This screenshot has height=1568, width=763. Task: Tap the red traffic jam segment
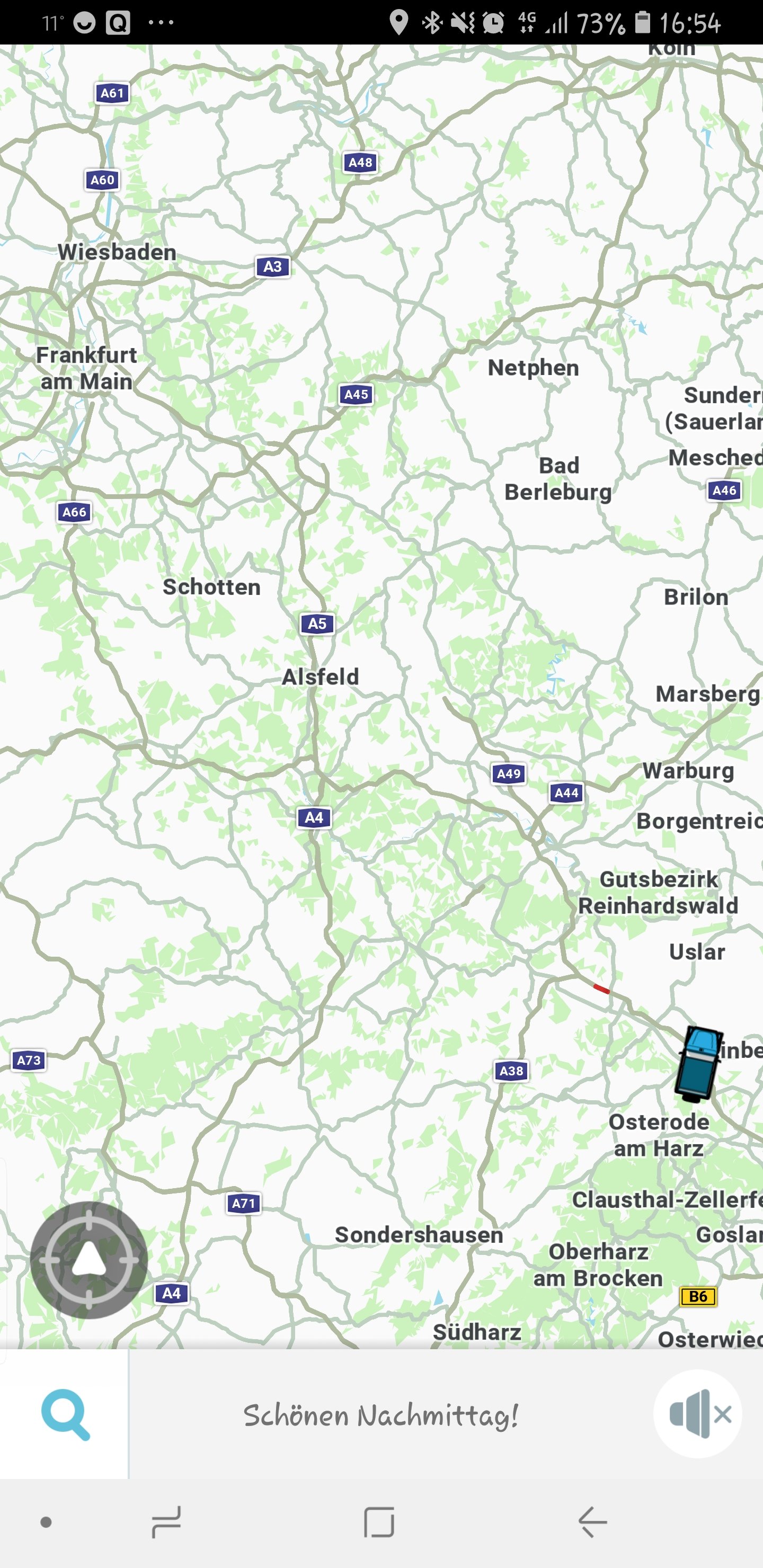[x=601, y=988]
